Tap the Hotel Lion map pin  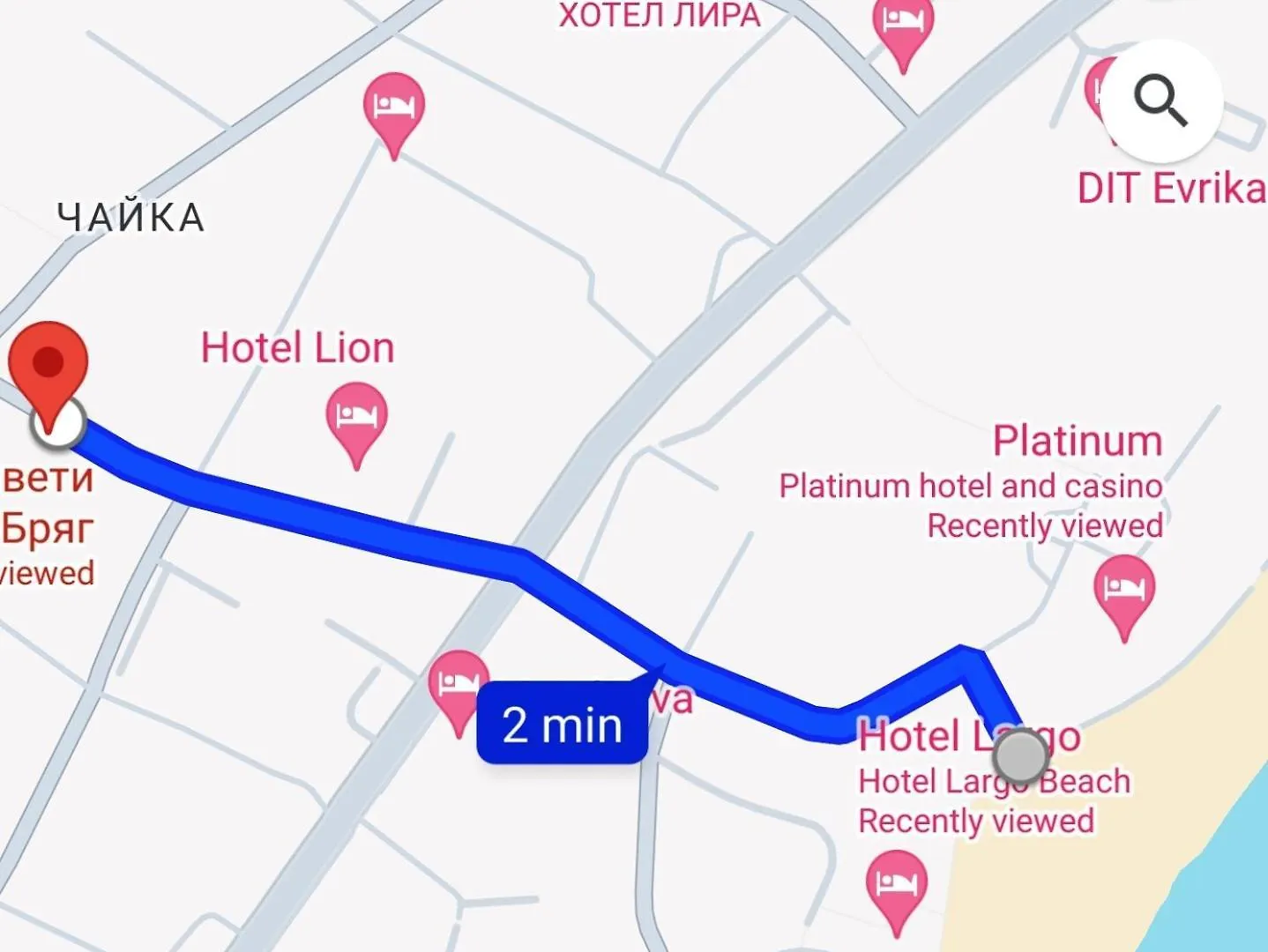(x=356, y=418)
